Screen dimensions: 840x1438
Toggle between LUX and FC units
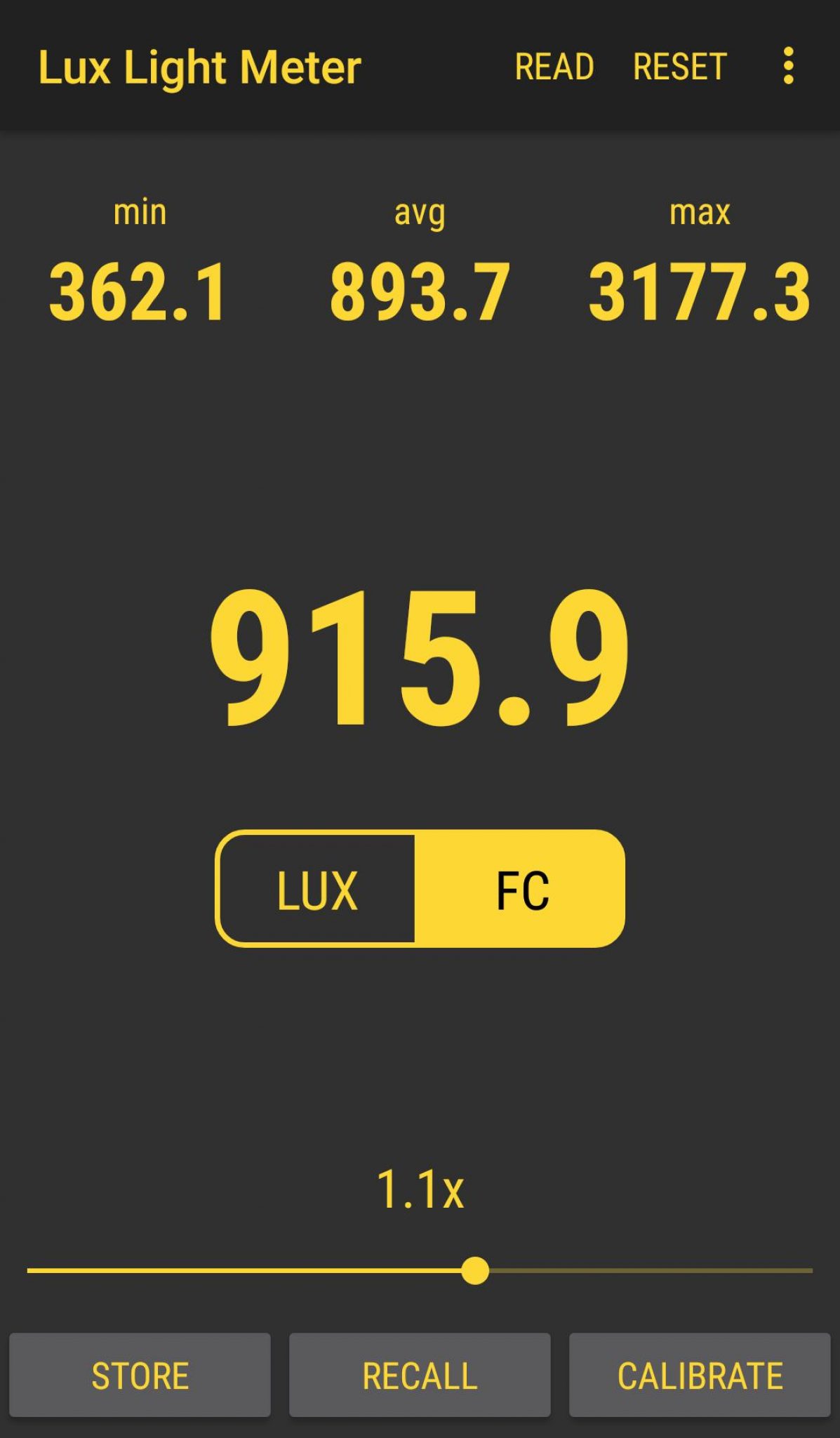(x=420, y=890)
